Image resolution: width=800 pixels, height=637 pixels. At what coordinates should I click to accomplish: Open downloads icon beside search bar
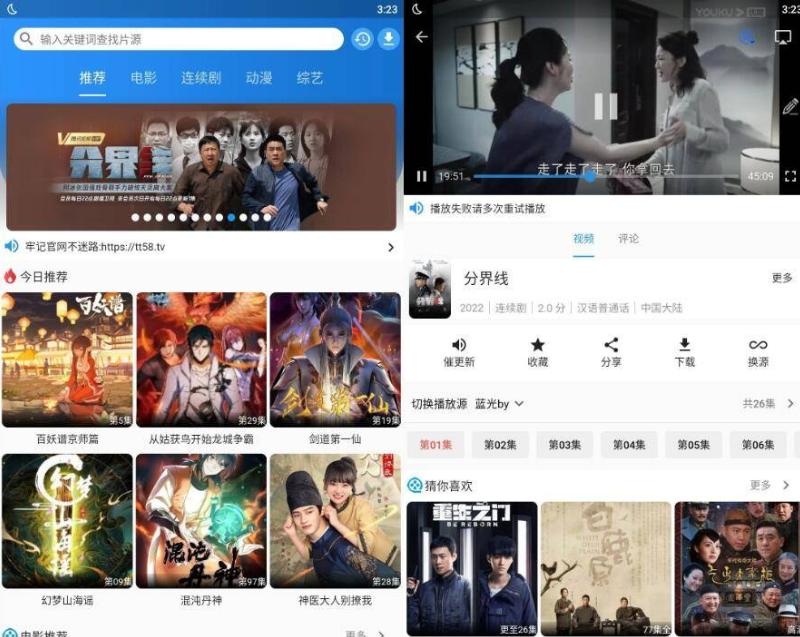(x=388, y=39)
